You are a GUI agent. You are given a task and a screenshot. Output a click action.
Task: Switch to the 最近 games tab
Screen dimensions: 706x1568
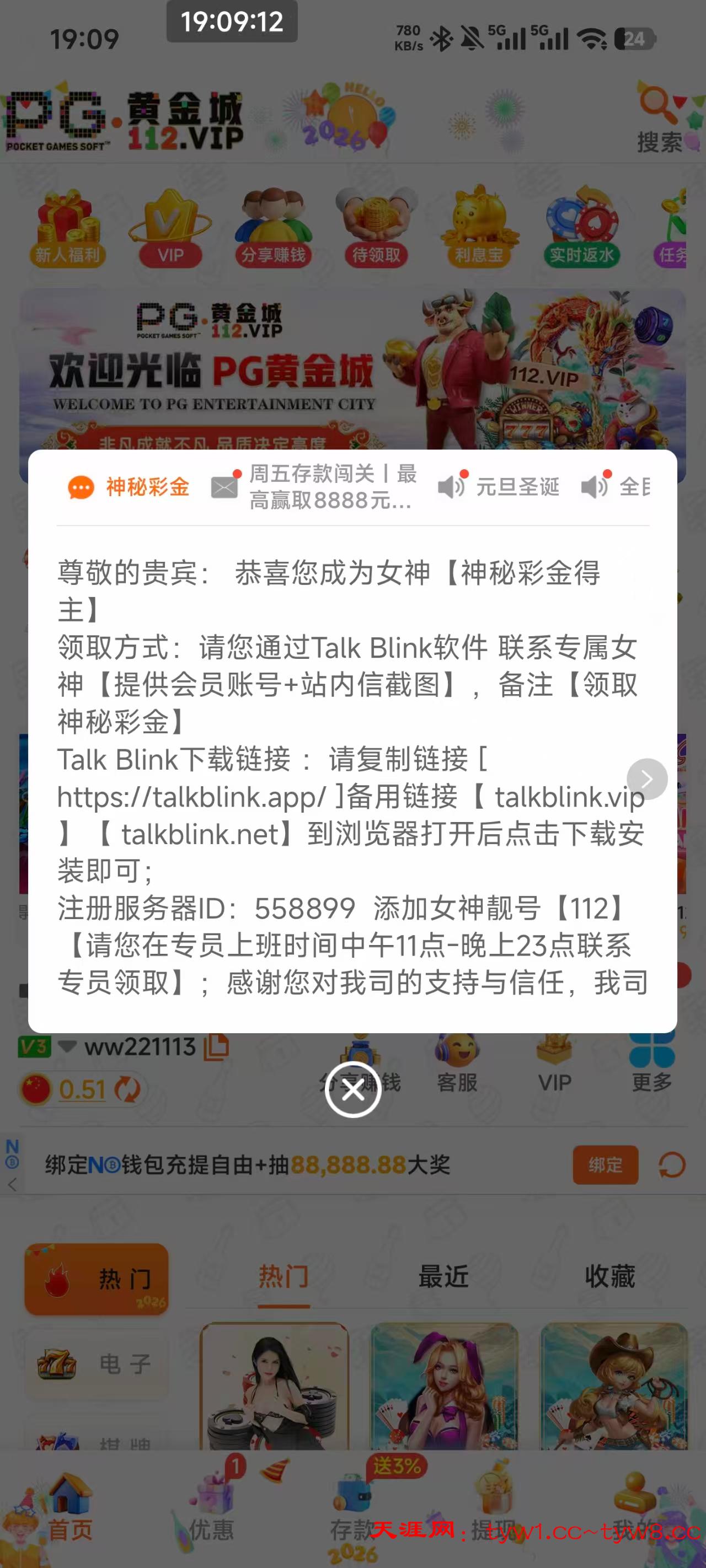click(x=443, y=1277)
